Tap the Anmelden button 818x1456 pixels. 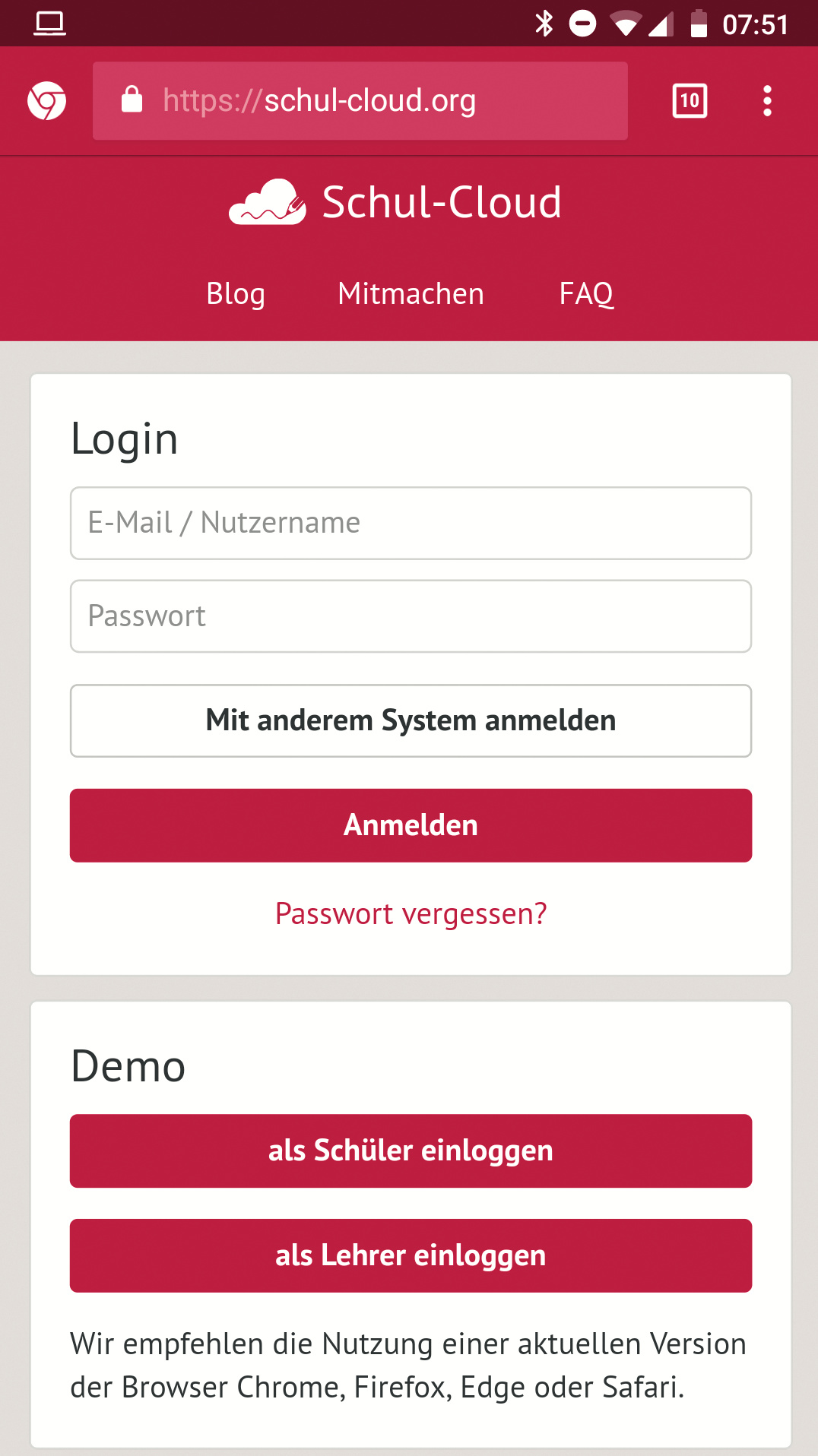(411, 825)
